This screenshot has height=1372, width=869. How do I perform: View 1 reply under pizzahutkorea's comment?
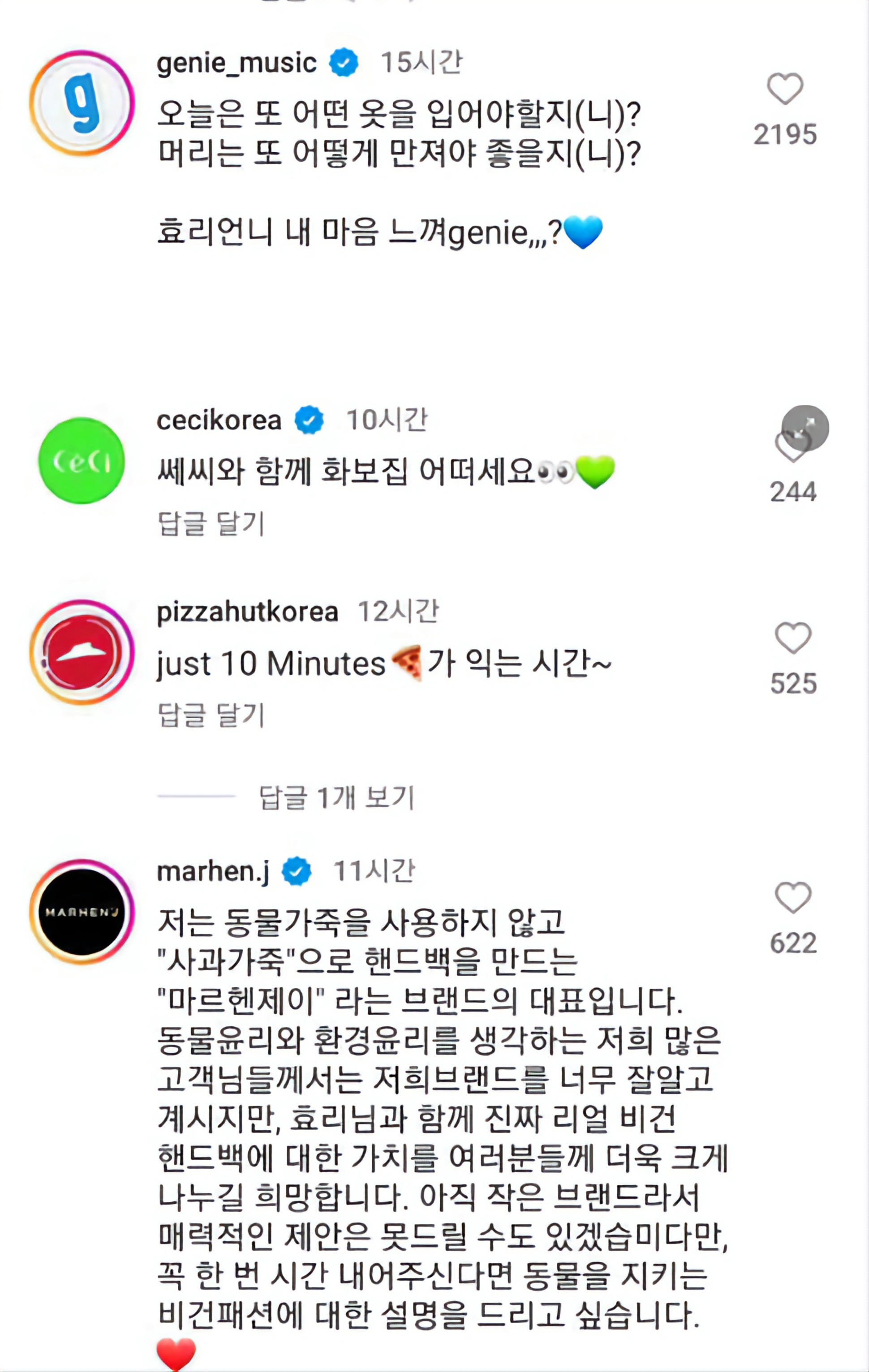click(x=336, y=797)
